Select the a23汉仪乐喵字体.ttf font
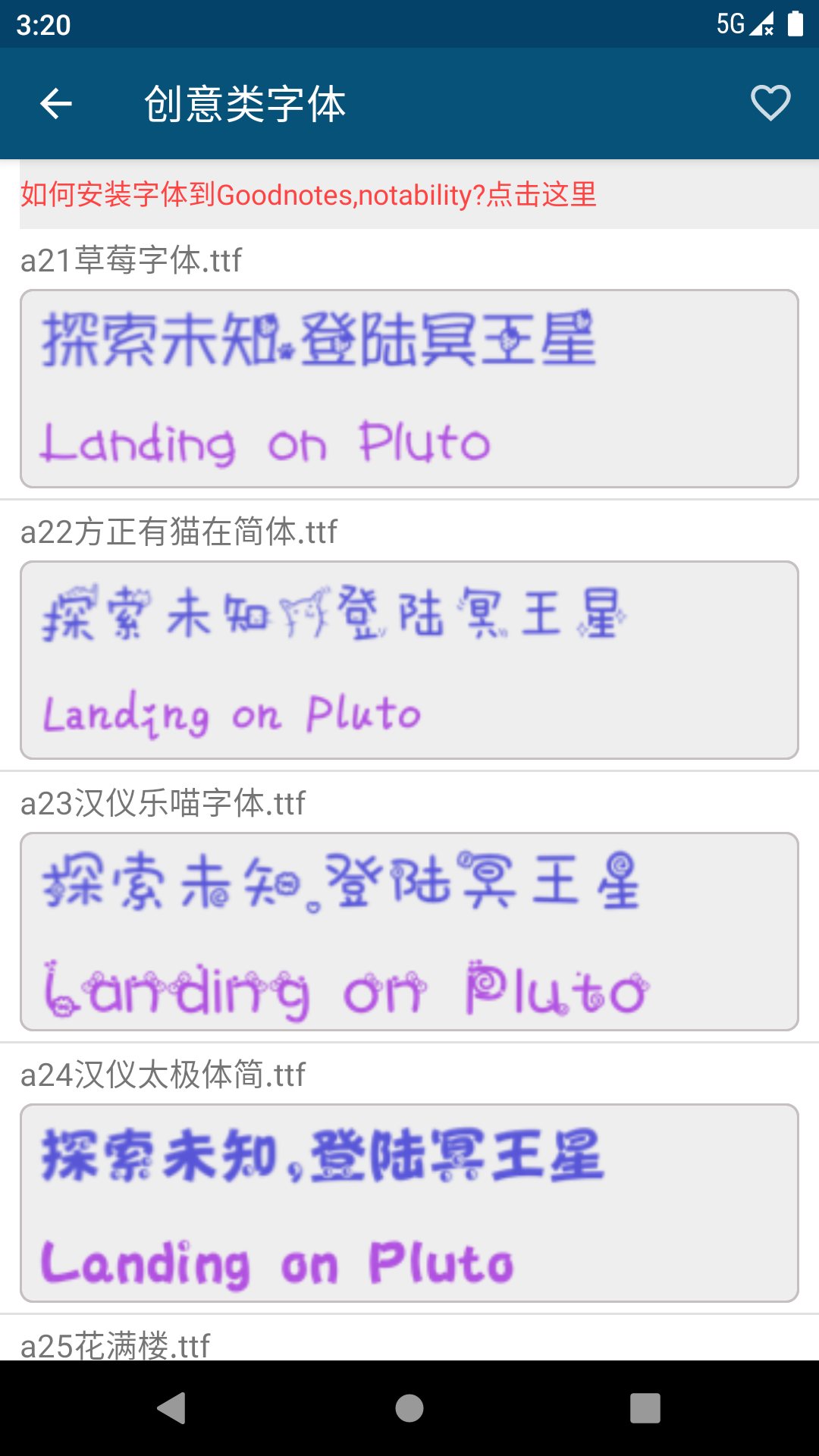Image resolution: width=819 pixels, height=1456 pixels. click(163, 802)
